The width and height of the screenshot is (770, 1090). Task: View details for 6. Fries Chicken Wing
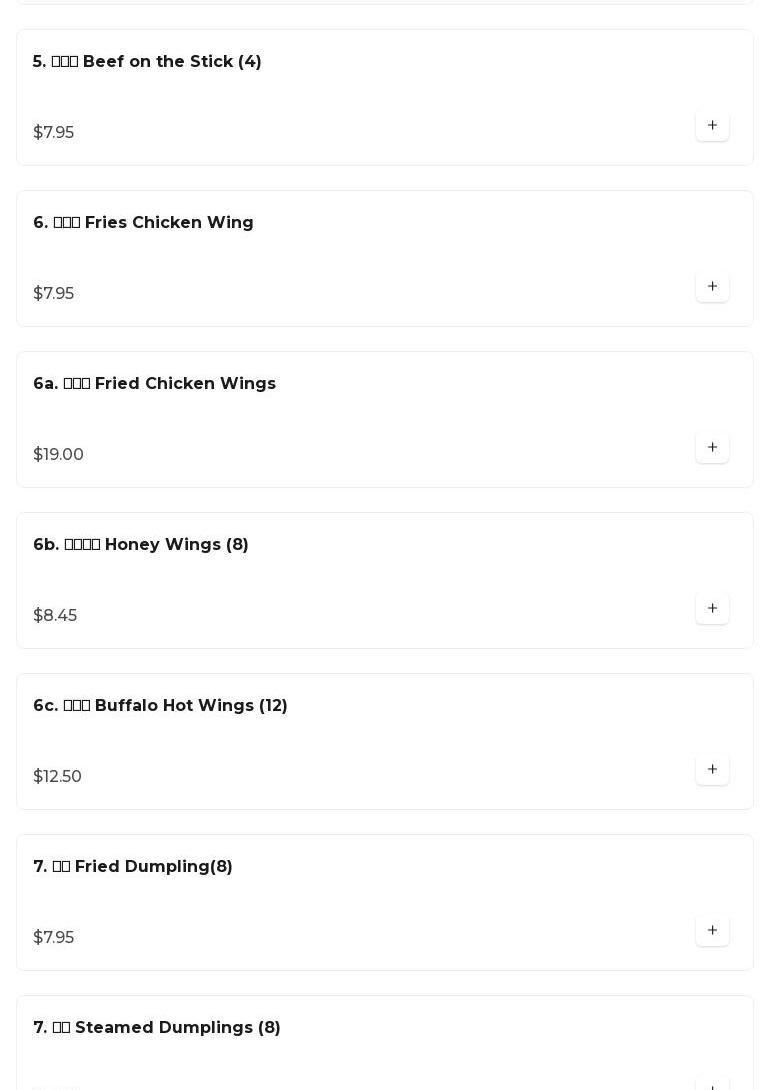143,223
